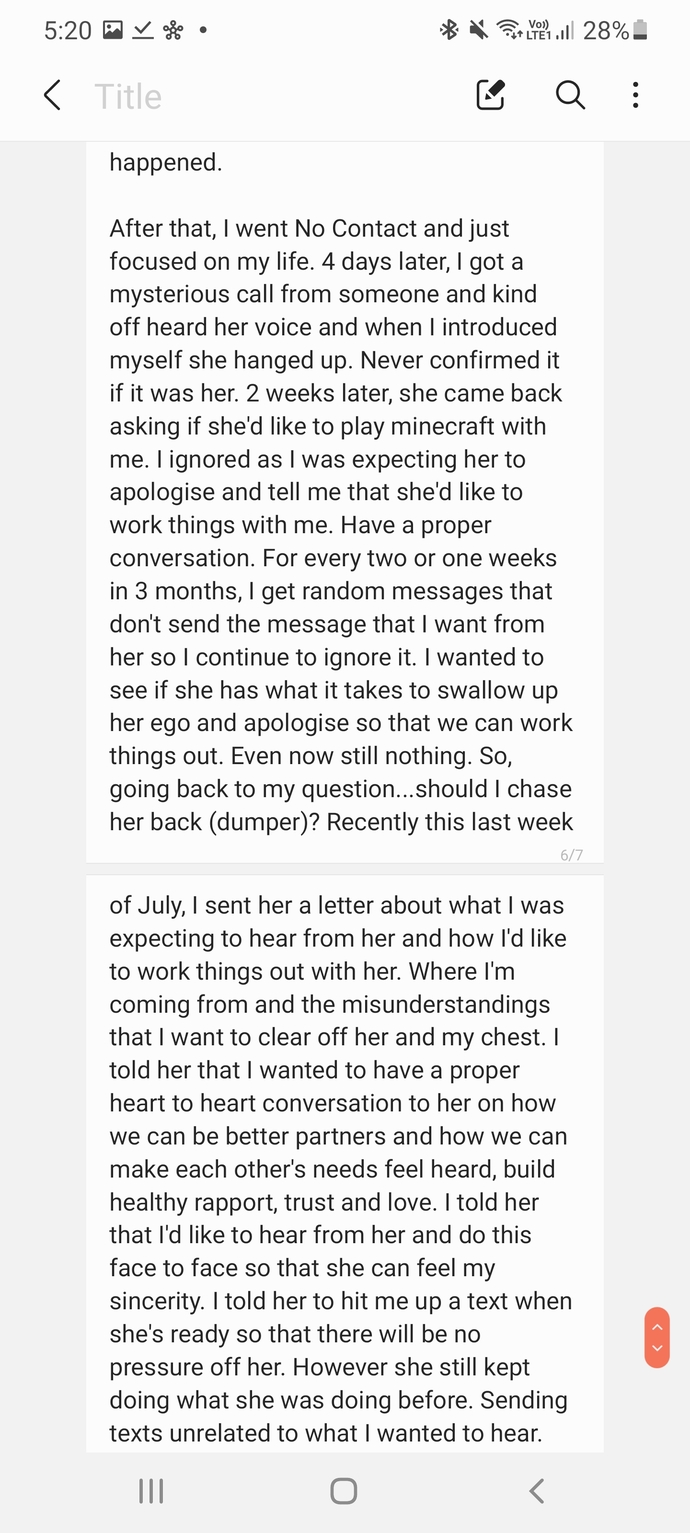Viewport: 690px width, 1533px height.
Task: Open recent apps from navigation bar
Action: 151,1491
